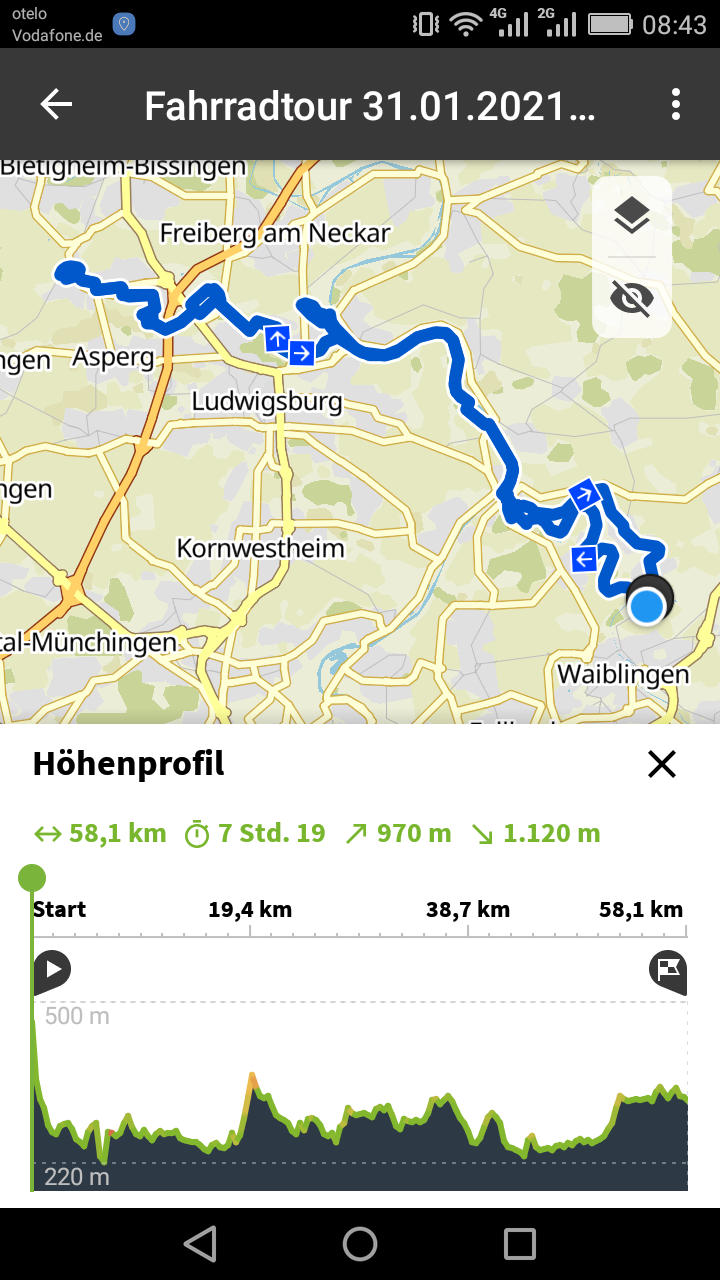The width and height of the screenshot is (720, 1280).
Task: Toggle map visibility with the crossed eye icon
Action: (632, 297)
